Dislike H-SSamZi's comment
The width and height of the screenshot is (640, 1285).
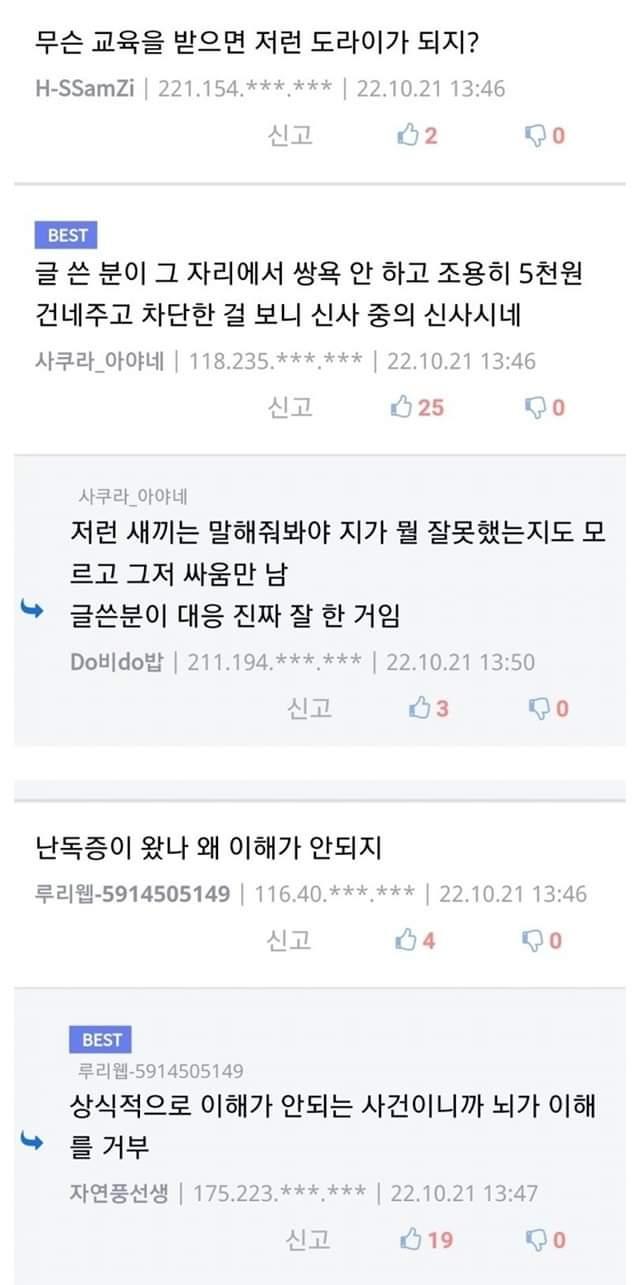(546, 135)
